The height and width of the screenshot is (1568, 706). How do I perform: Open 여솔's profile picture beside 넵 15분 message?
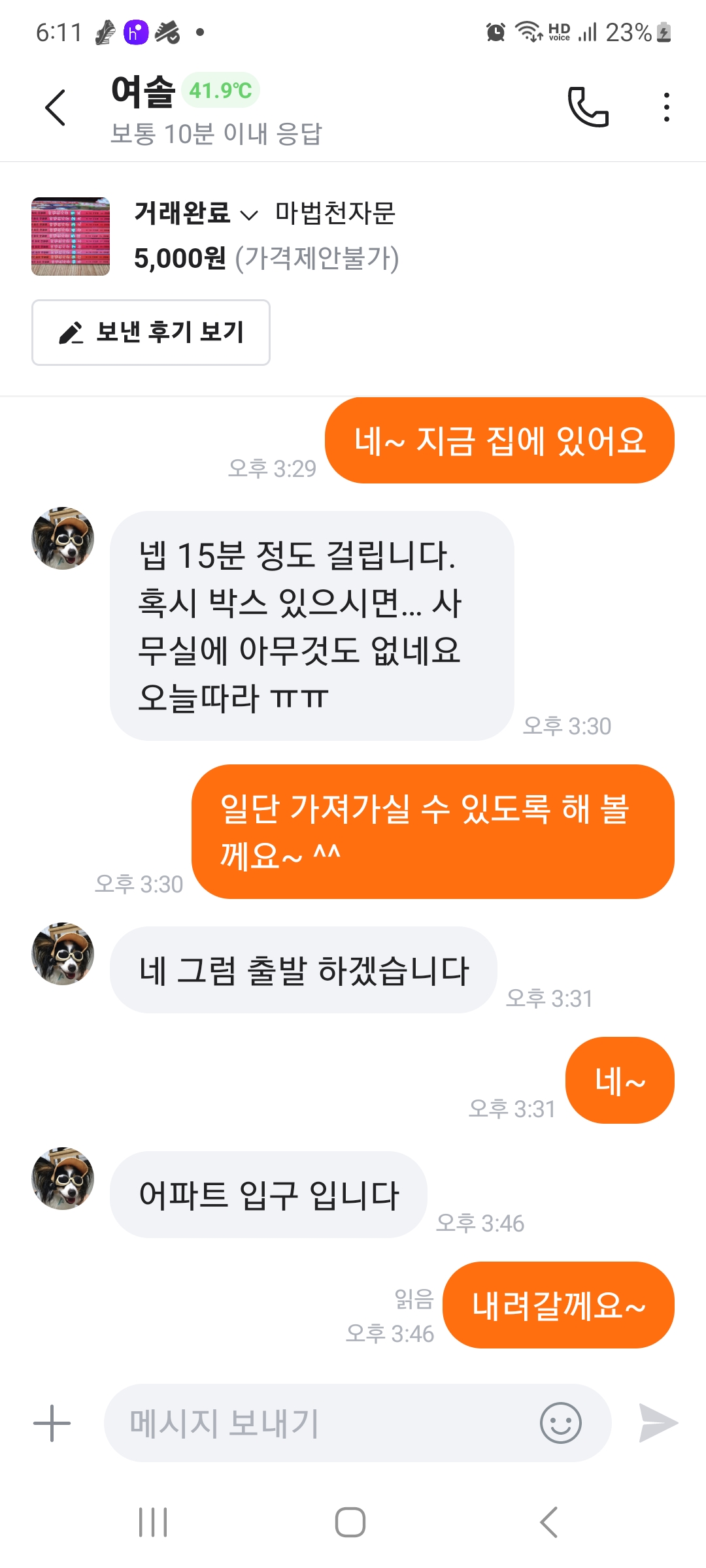[x=63, y=538]
